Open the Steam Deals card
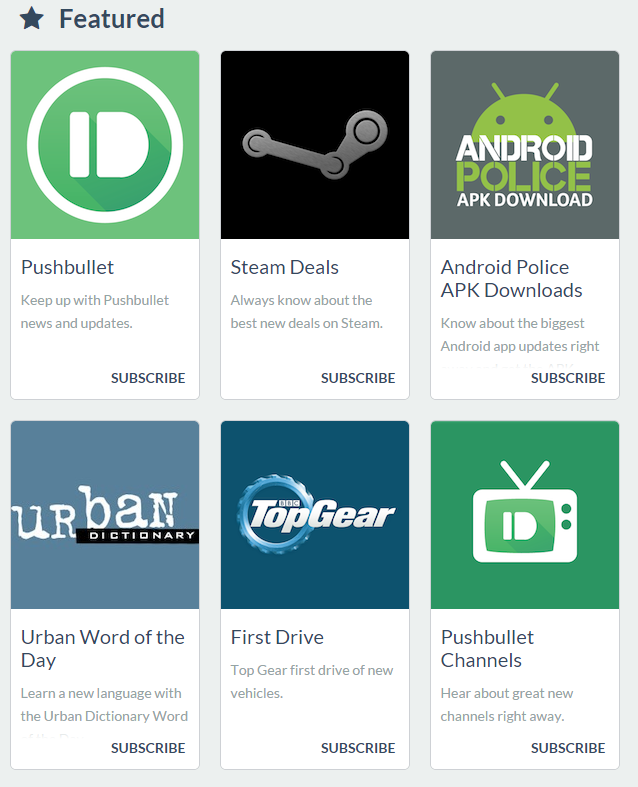The height and width of the screenshot is (787, 638). [x=315, y=145]
